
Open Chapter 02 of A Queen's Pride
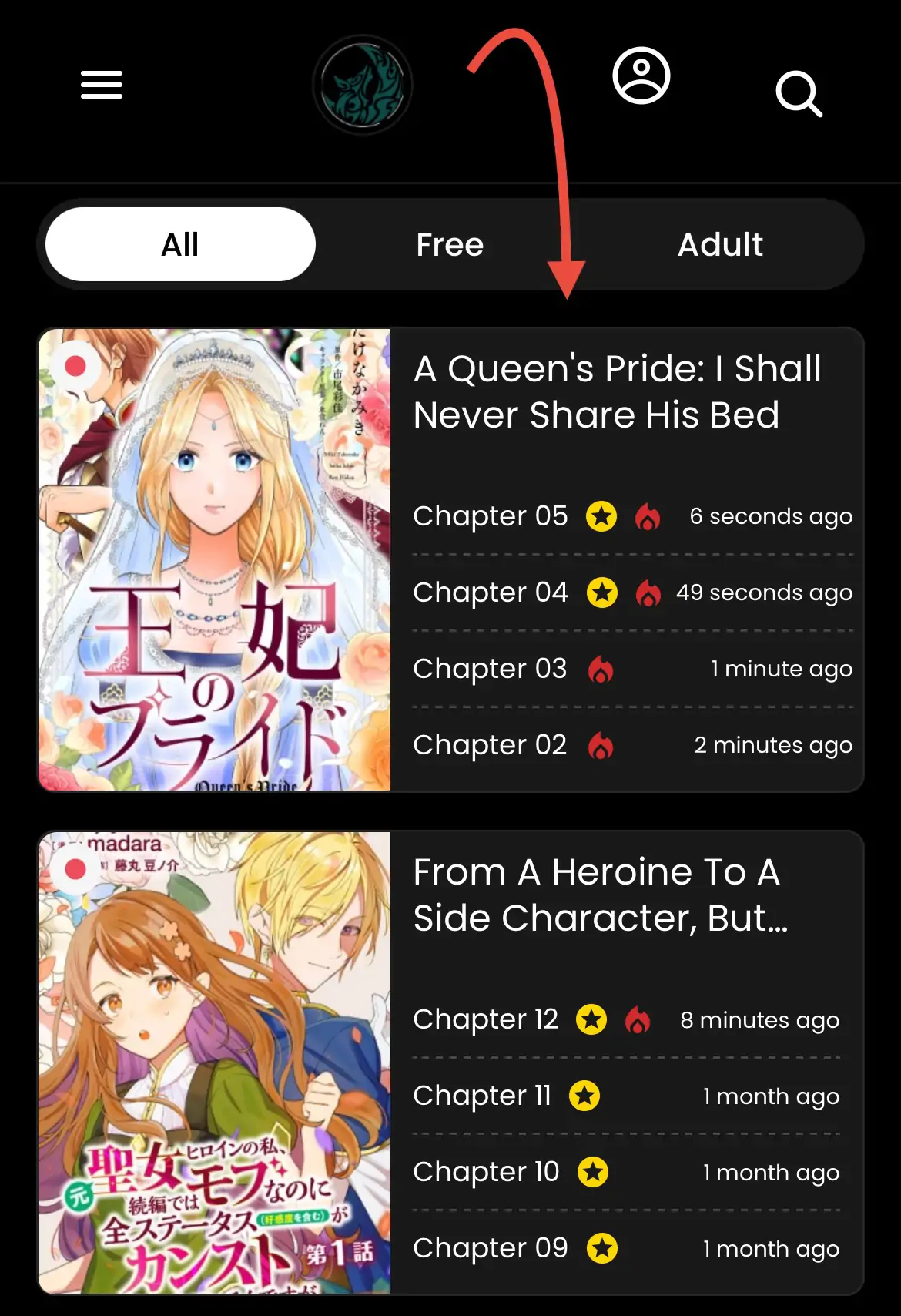[x=490, y=745]
